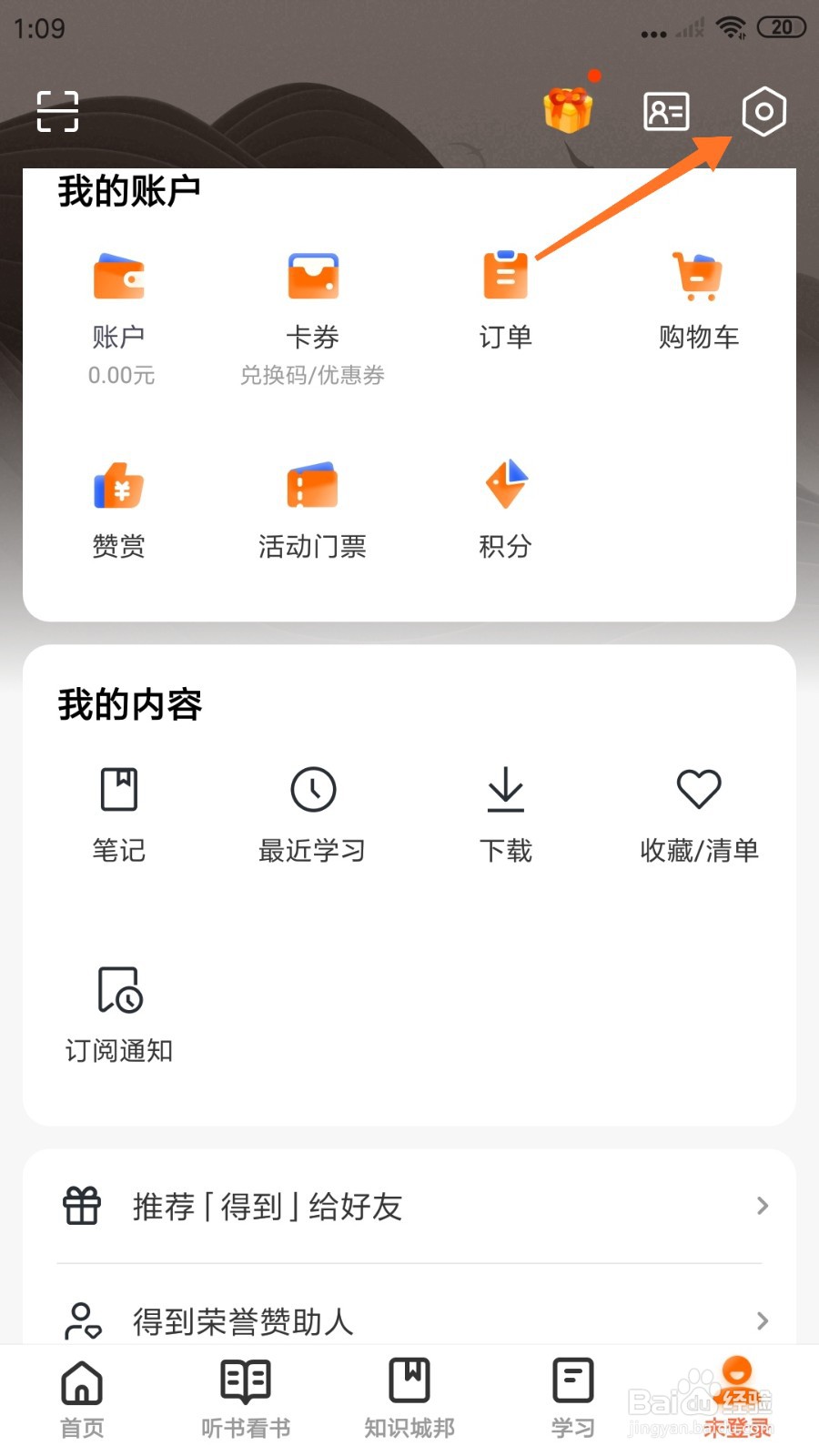Image resolution: width=819 pixels, height=1456 pixels.
Task: Open 订阅通知 subscription notifications
Action: pyautogui.click(x=119, y=1013)
